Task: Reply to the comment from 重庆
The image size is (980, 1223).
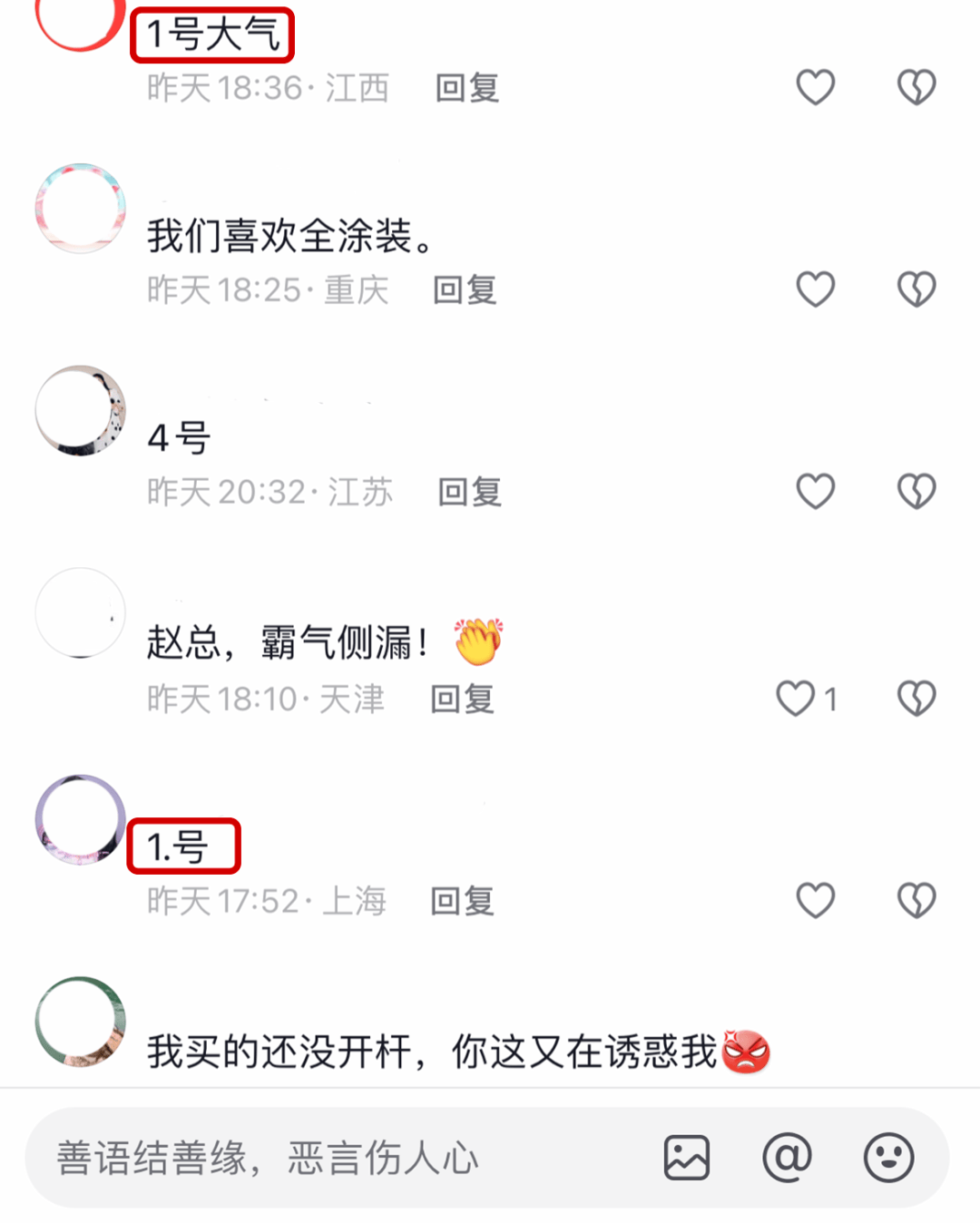Action: pos(465,290)
